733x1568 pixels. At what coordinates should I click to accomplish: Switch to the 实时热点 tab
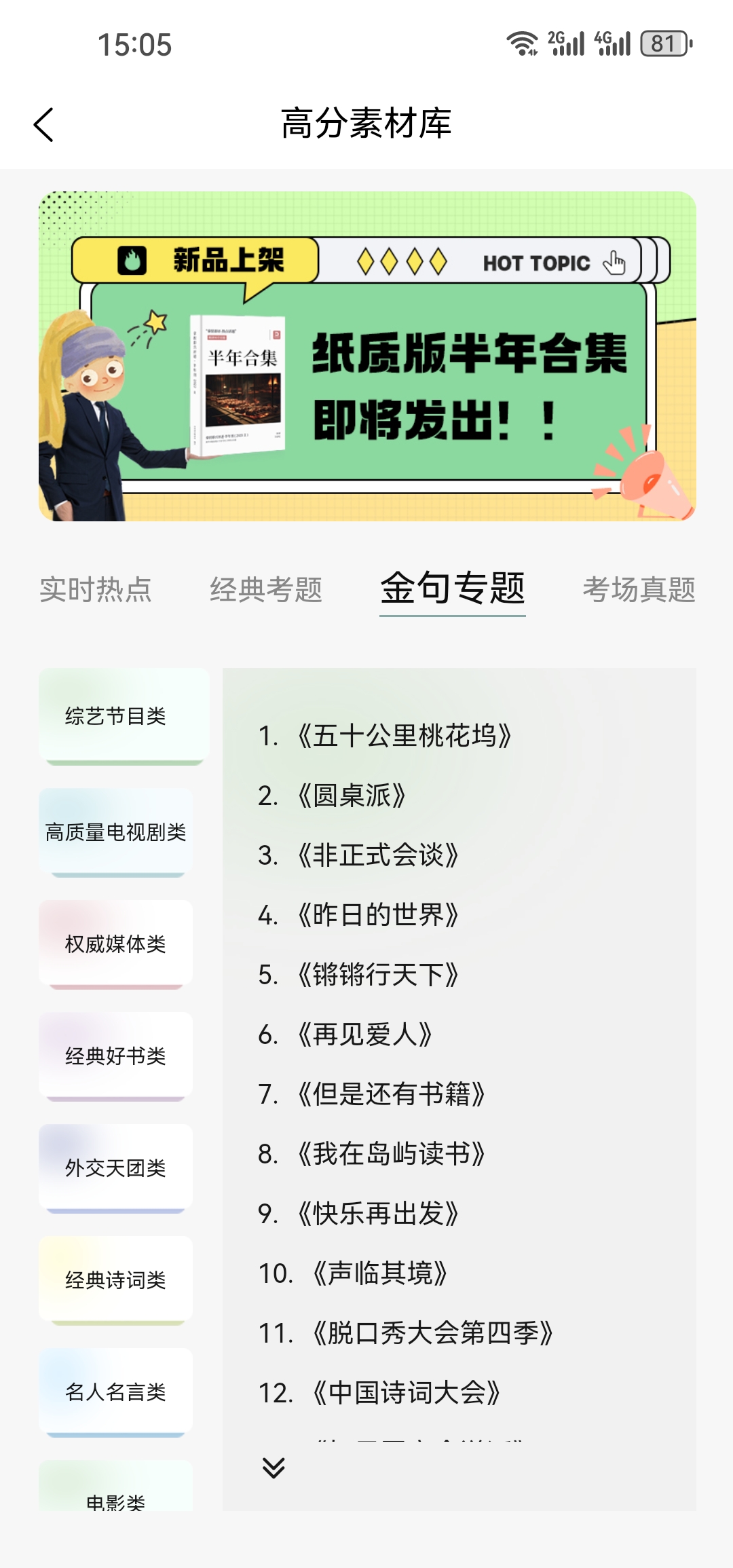click(96, 589)
